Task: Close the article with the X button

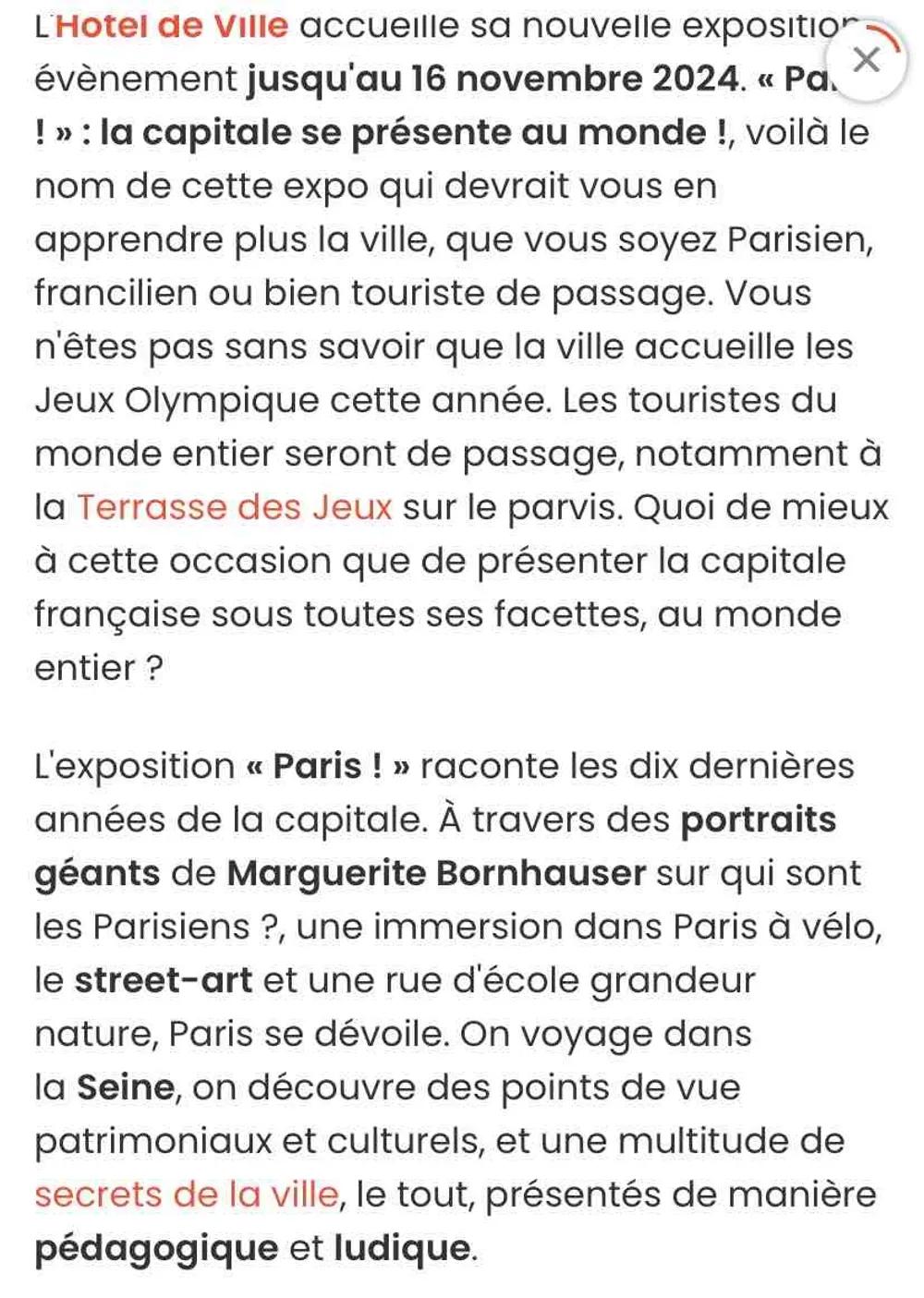Action: click(x=866, y=60)
